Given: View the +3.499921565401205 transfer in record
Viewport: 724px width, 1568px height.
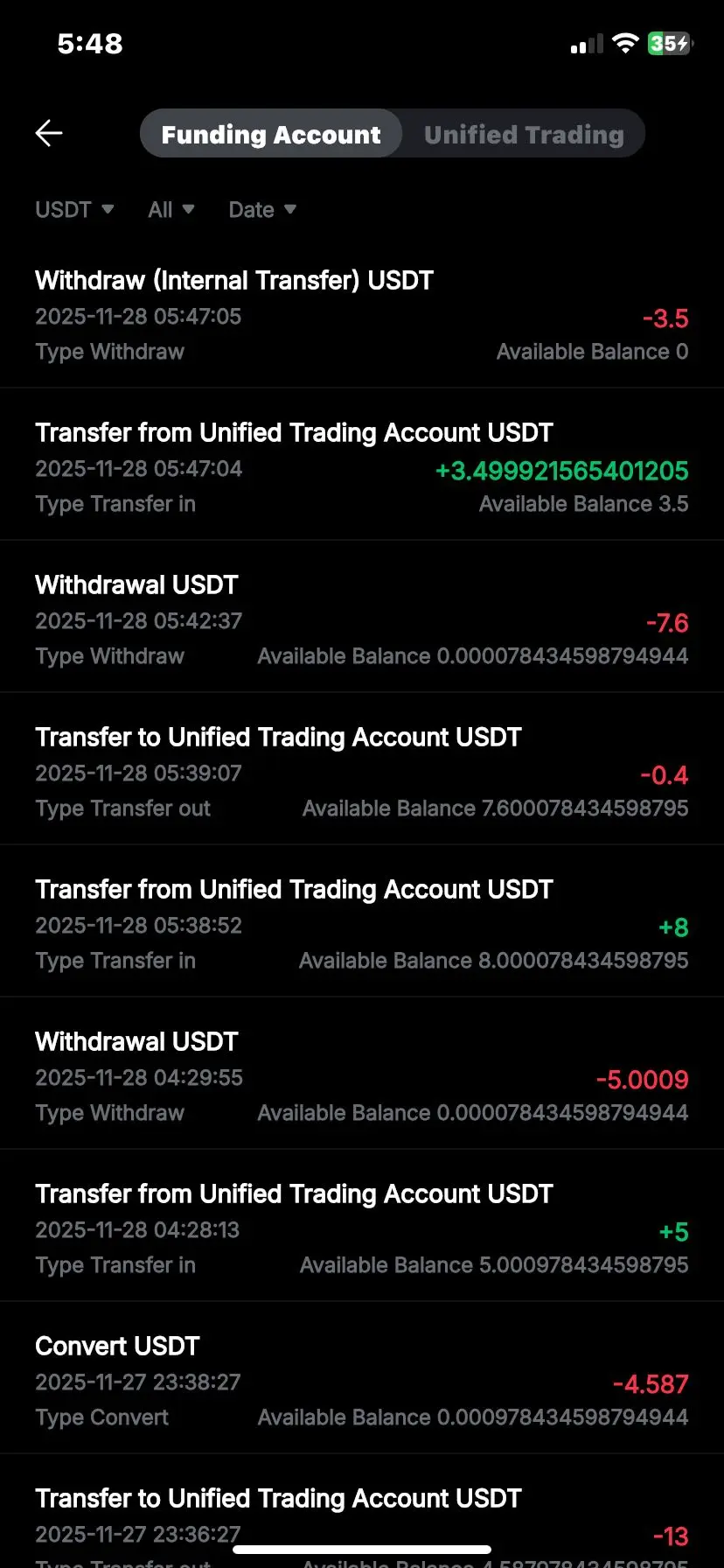Looking at the screenshot, I should pos(361,467).
